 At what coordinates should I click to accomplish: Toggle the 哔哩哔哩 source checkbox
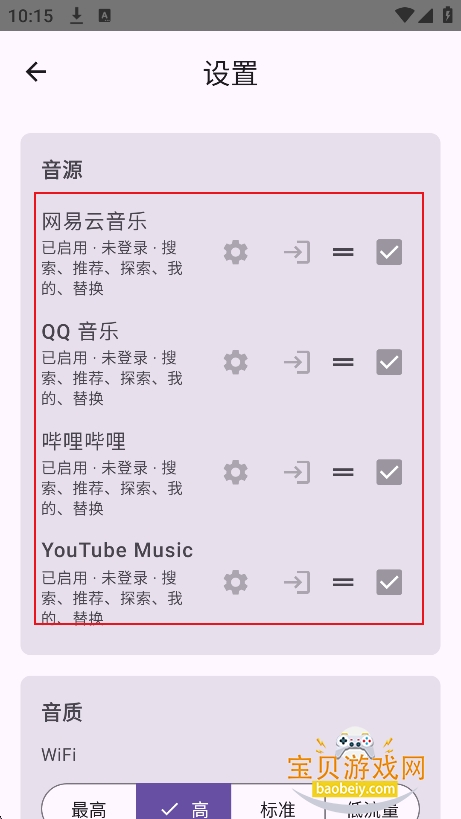point(389,472)
